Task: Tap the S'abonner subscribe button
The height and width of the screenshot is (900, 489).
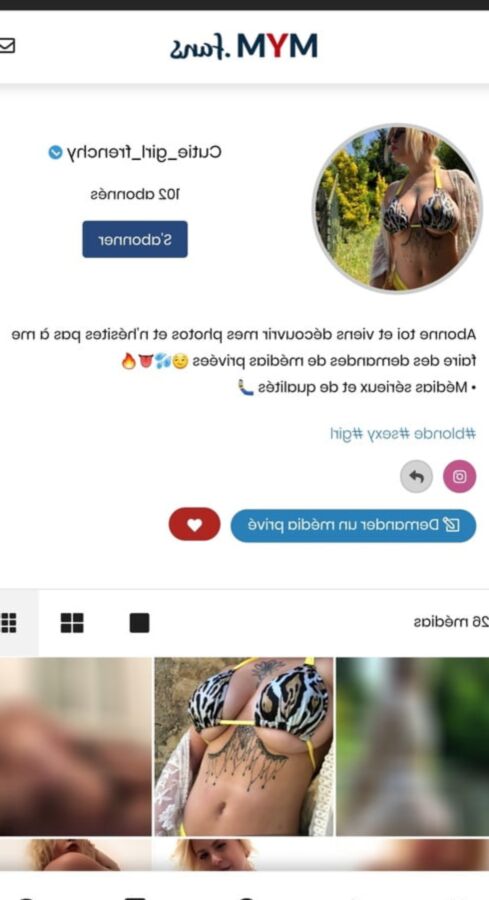Action: (x=135, y=239)
